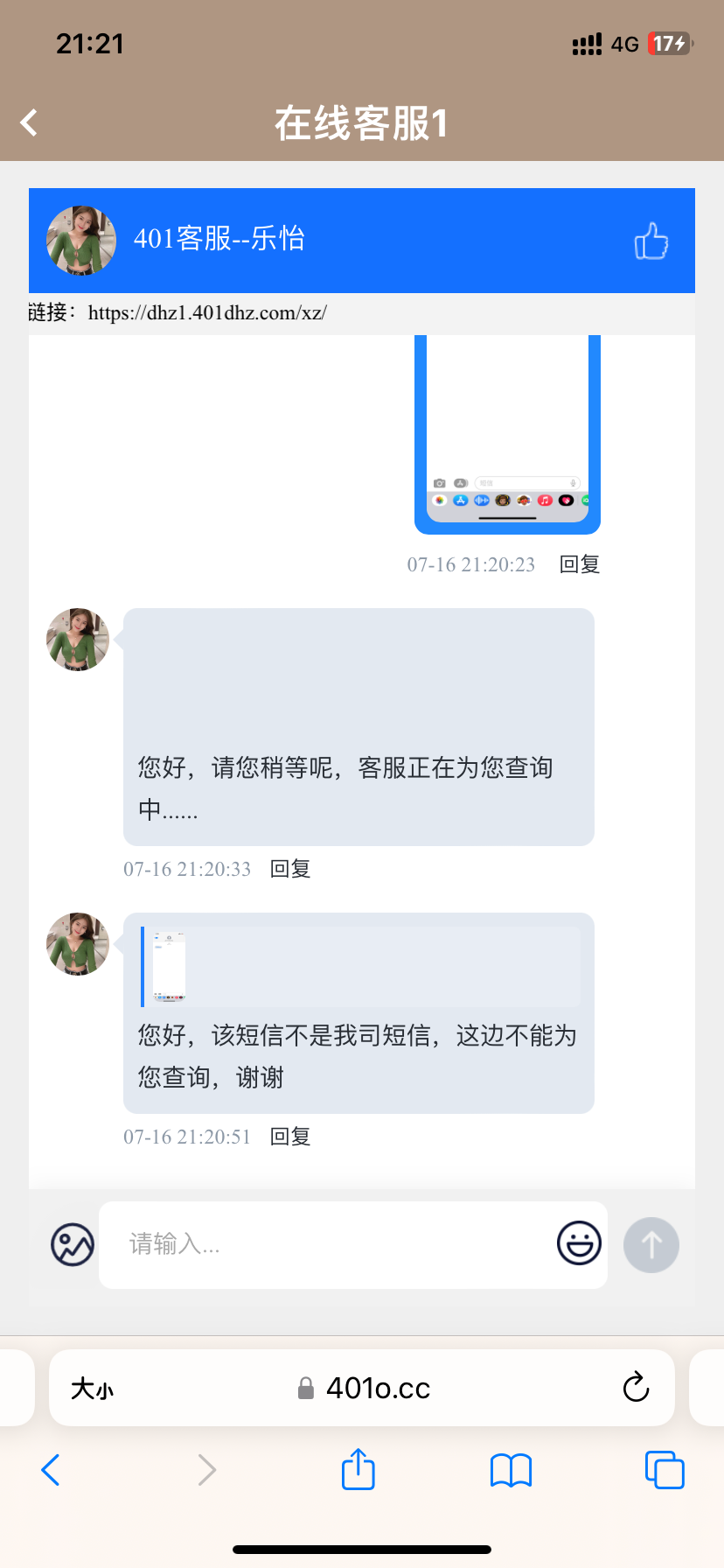Open the quoted image thumbnail in last message
The image size is (724, 1568).
169,966
